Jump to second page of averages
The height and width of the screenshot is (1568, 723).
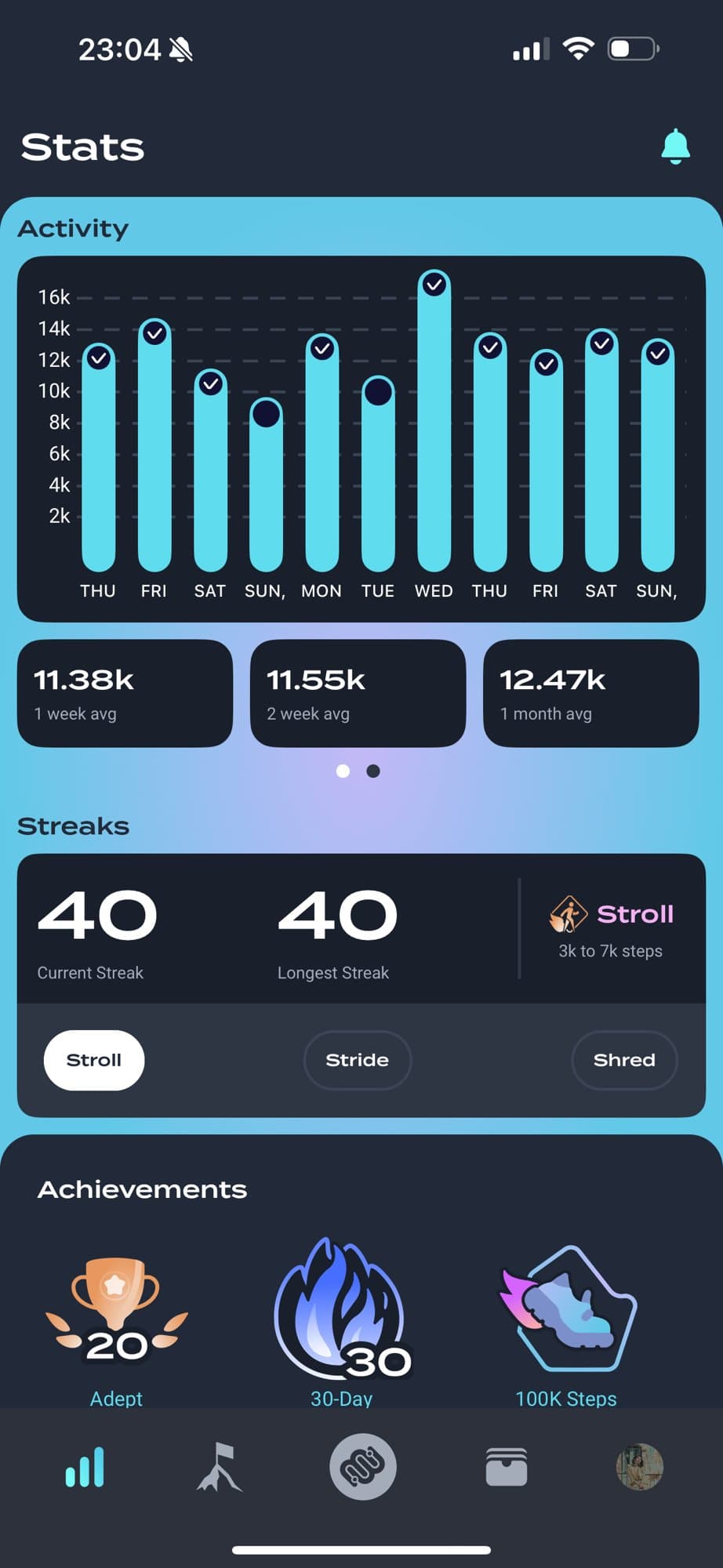point(373,771)
